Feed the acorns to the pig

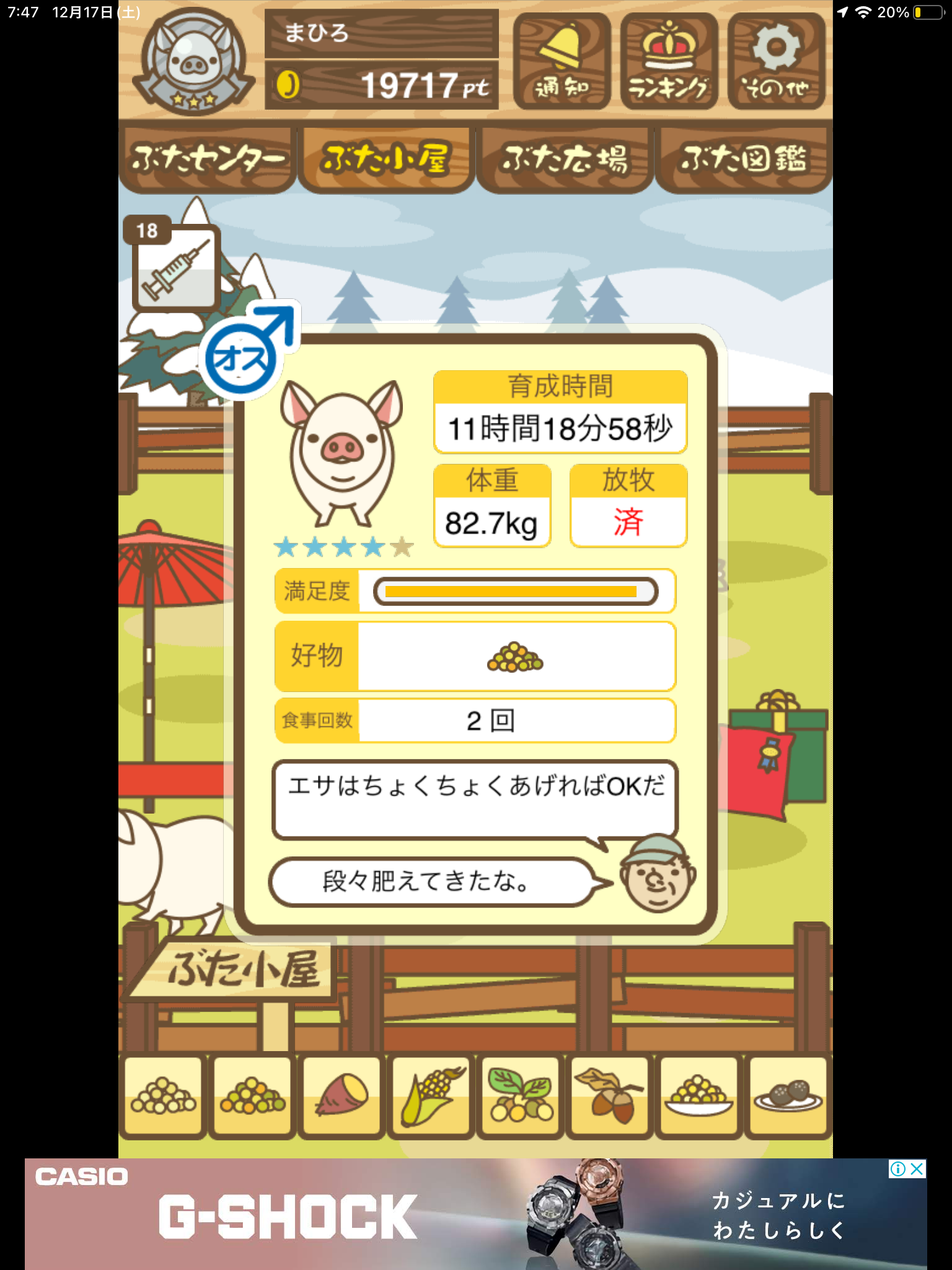coord(610,1098)
